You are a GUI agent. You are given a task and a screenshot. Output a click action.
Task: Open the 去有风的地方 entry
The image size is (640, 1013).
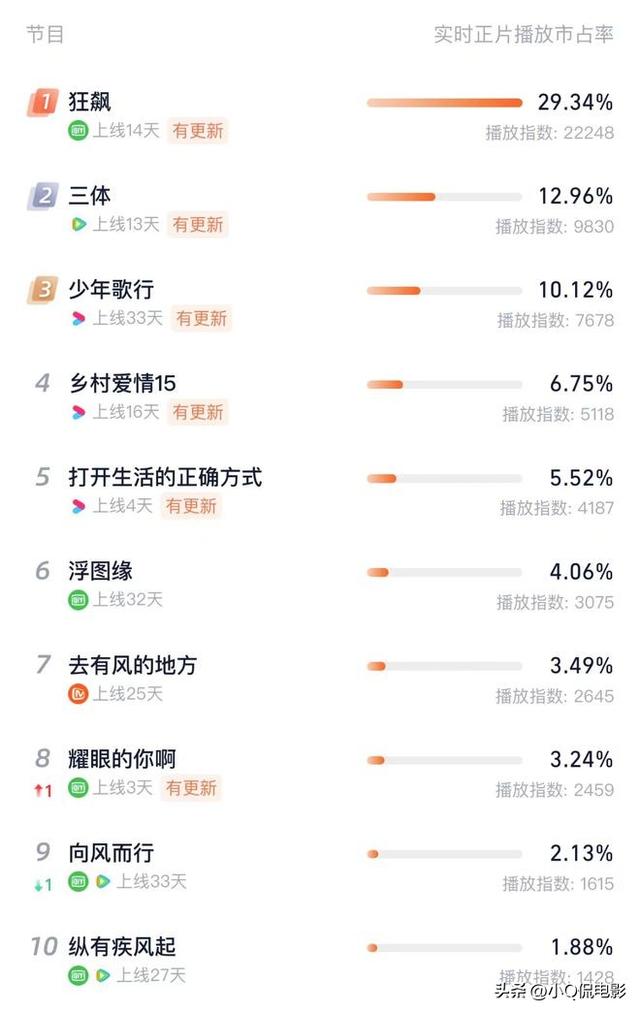click(x=132, y=665)
